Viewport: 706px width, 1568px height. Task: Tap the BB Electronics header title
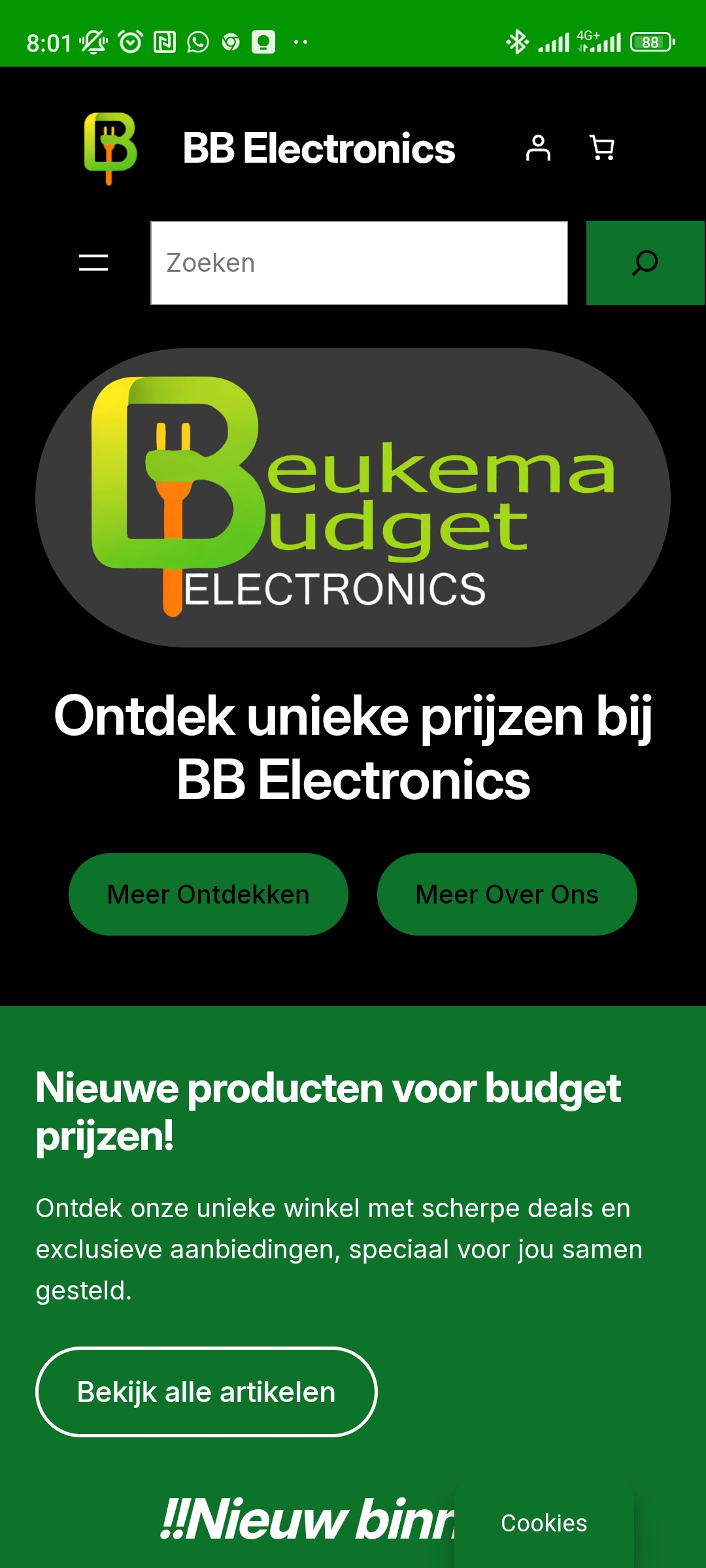pos(318,148)
